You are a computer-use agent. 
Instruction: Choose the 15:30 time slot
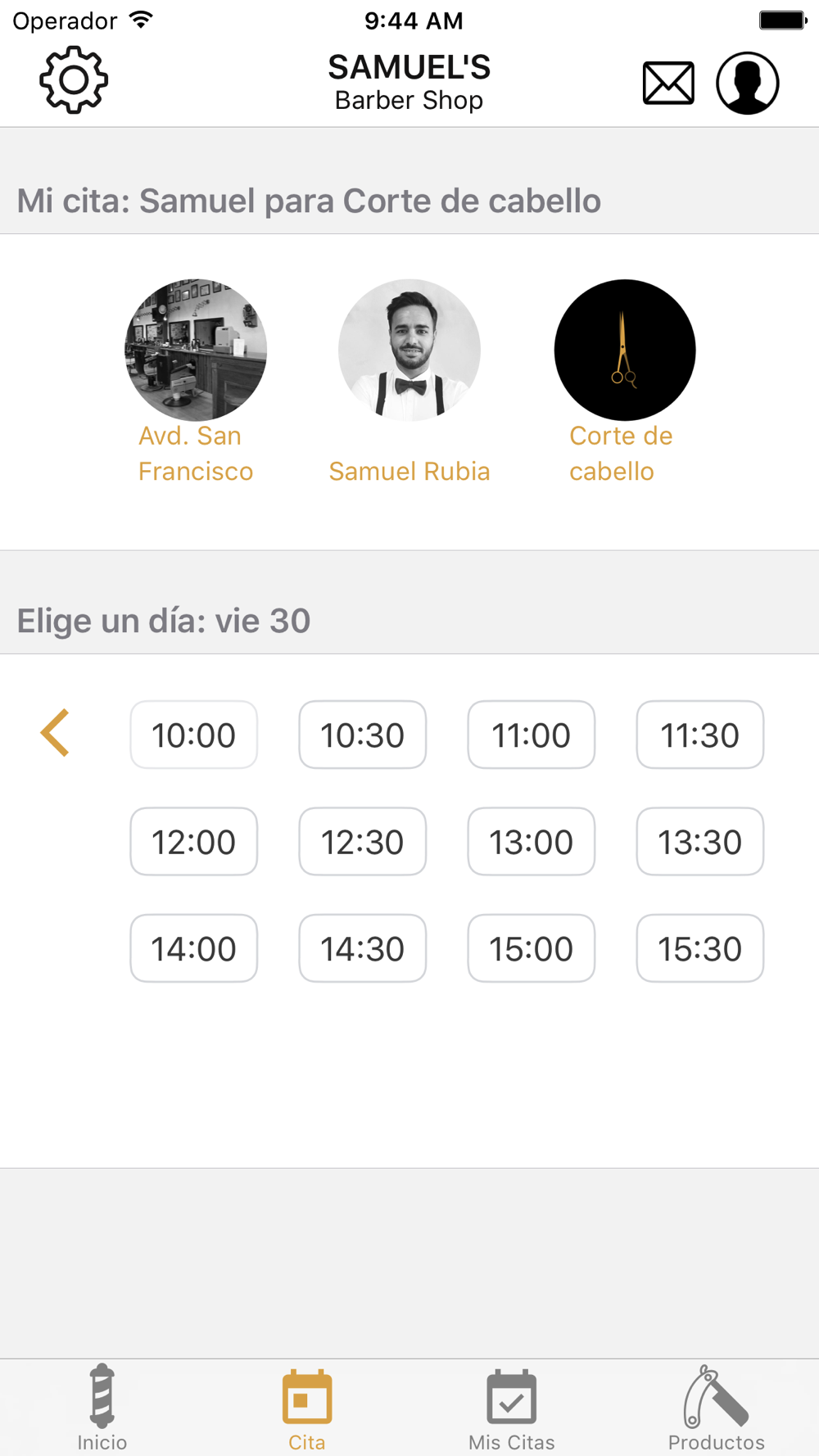pos(700,948)
